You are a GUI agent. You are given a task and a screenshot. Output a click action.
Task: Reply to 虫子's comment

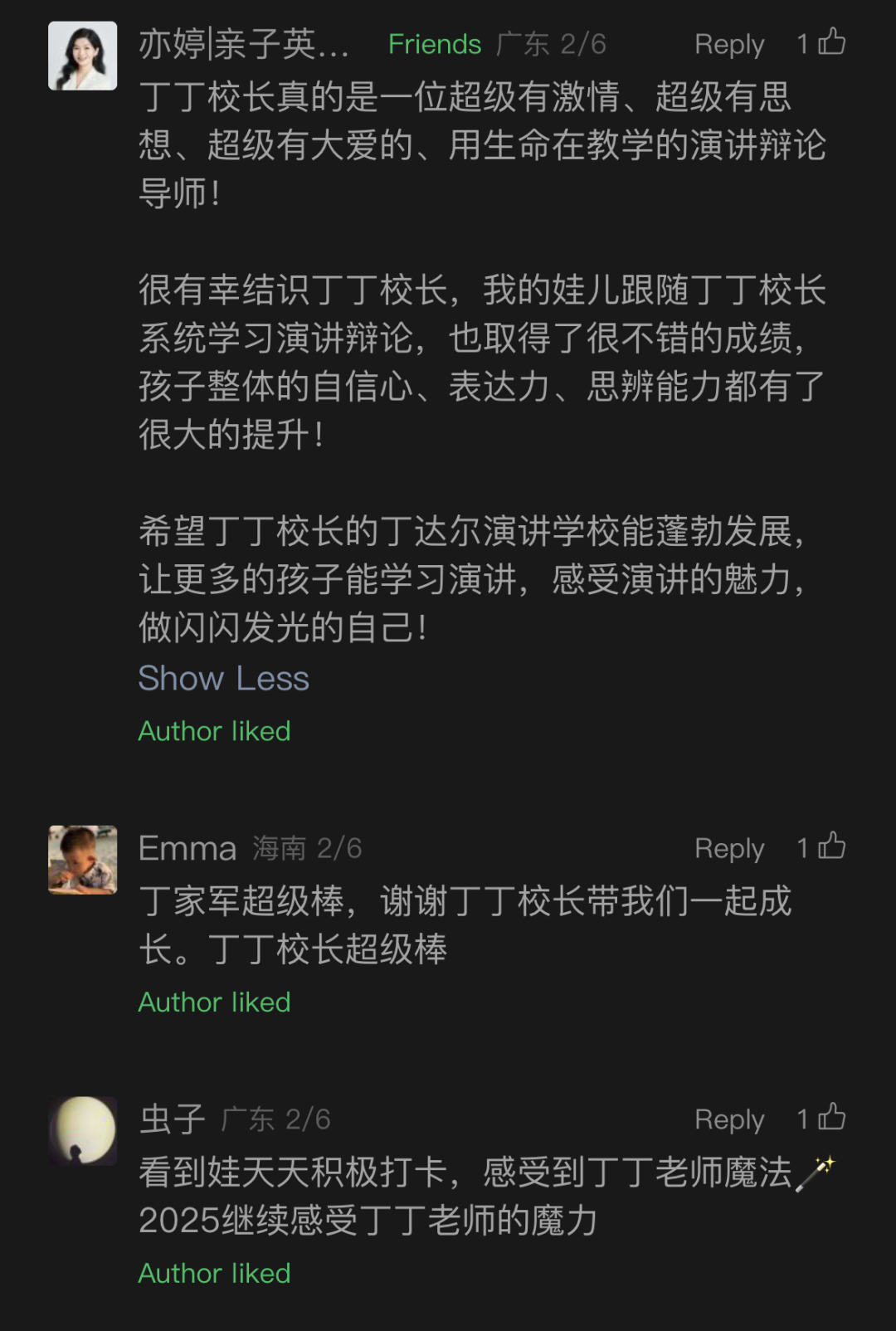pyautogui.click(x=728, y=1119)
